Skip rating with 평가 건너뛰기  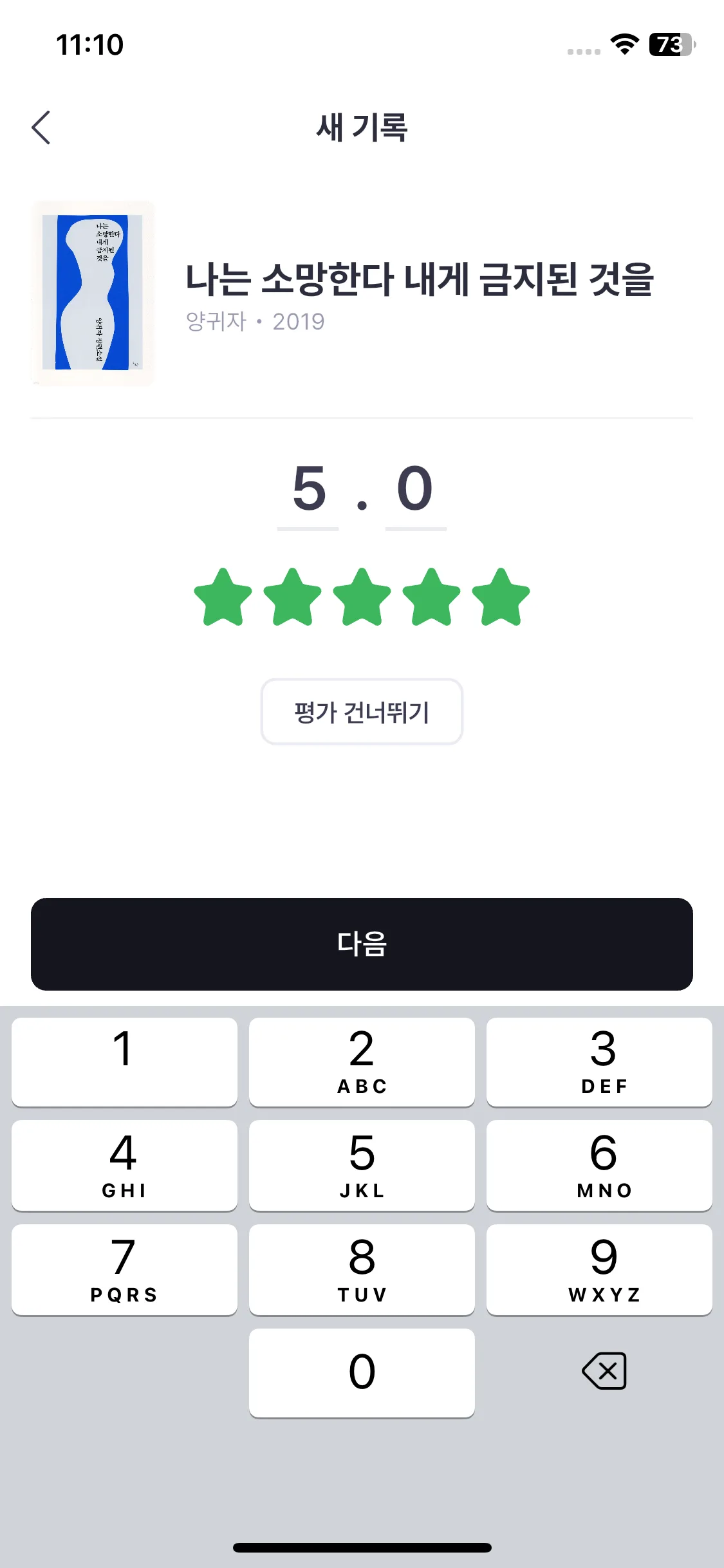point(362,712)
